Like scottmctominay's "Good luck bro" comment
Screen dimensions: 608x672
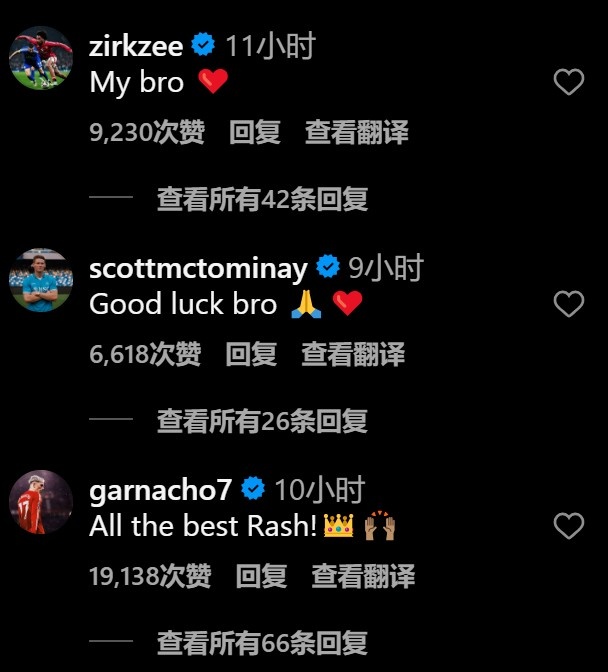click(568, 304)
